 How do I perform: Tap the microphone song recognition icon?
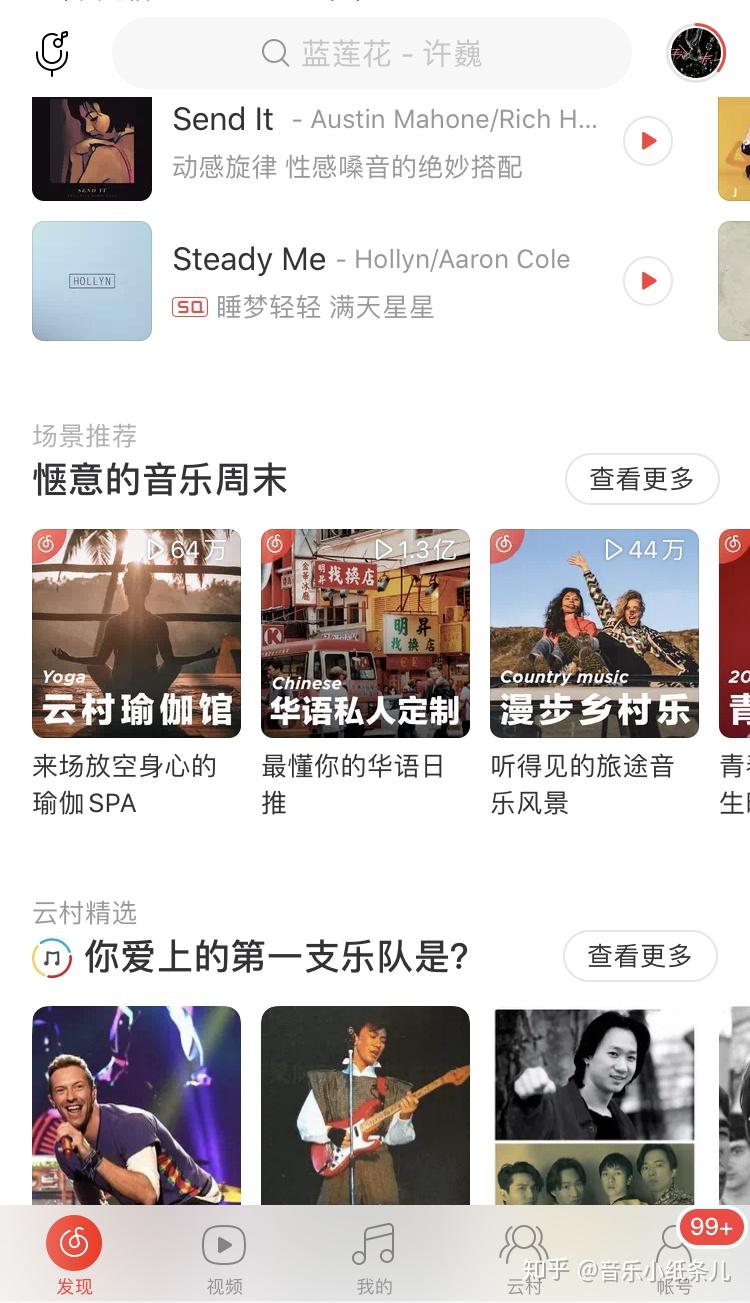[x=52, y=53]
